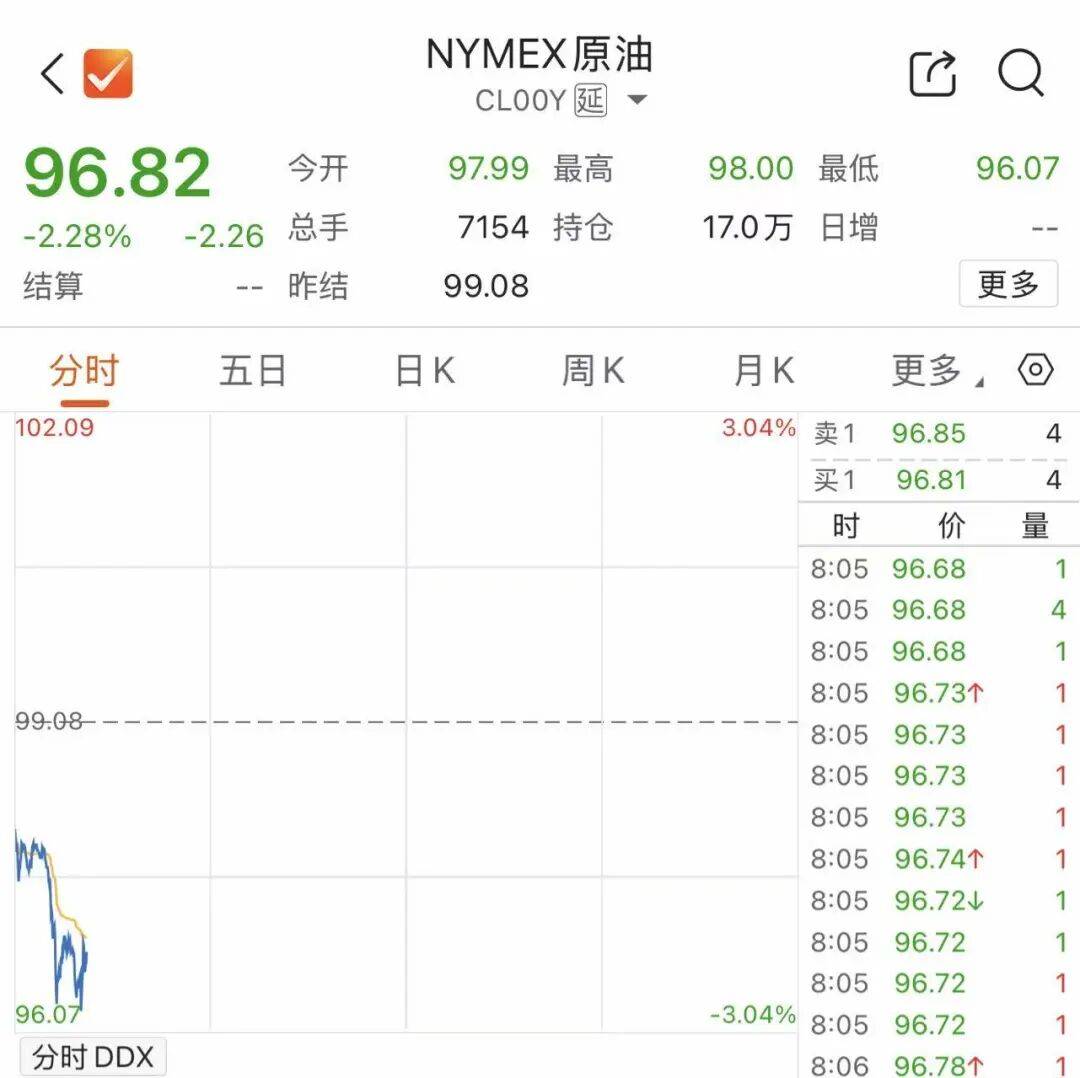Screen dimensions: 1080x1078
Task: Switch to the 月K chart tab
Action: tap(764, 371)
